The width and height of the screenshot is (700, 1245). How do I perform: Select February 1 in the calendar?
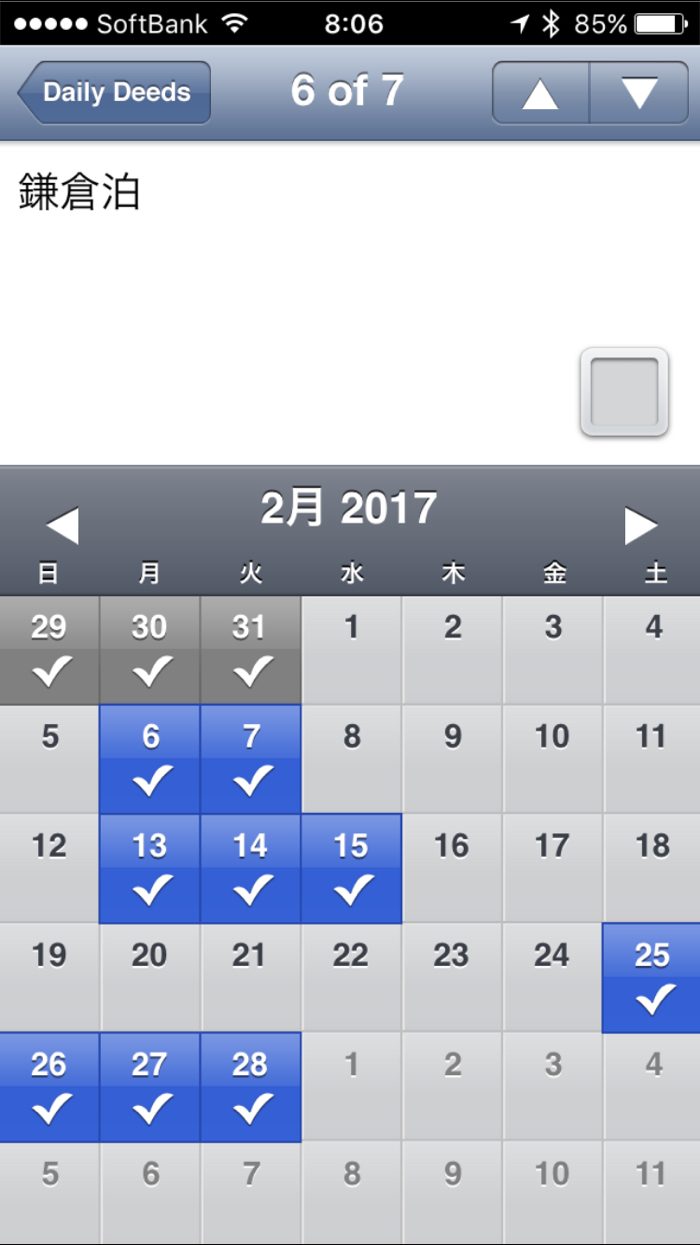(x=351, y=650)
